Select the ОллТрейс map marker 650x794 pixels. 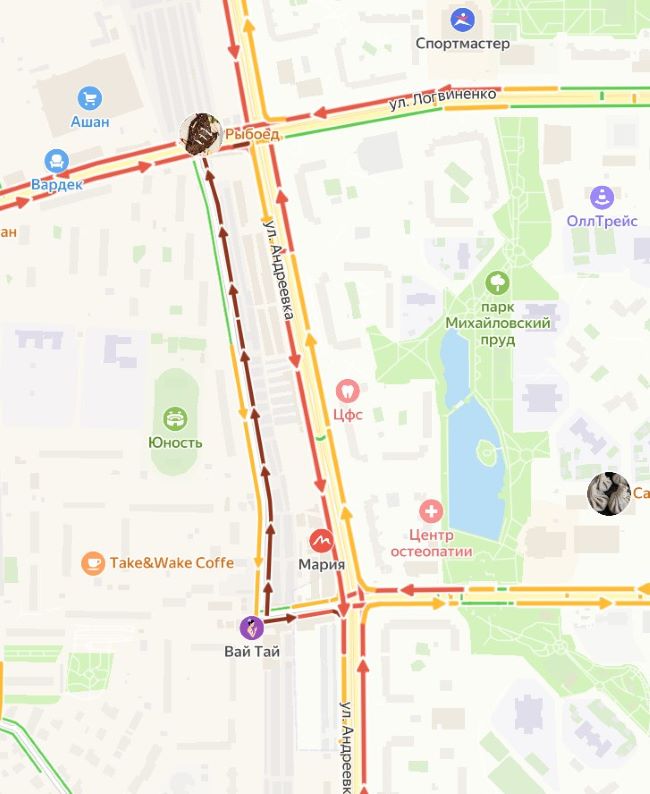pos(601,197)
